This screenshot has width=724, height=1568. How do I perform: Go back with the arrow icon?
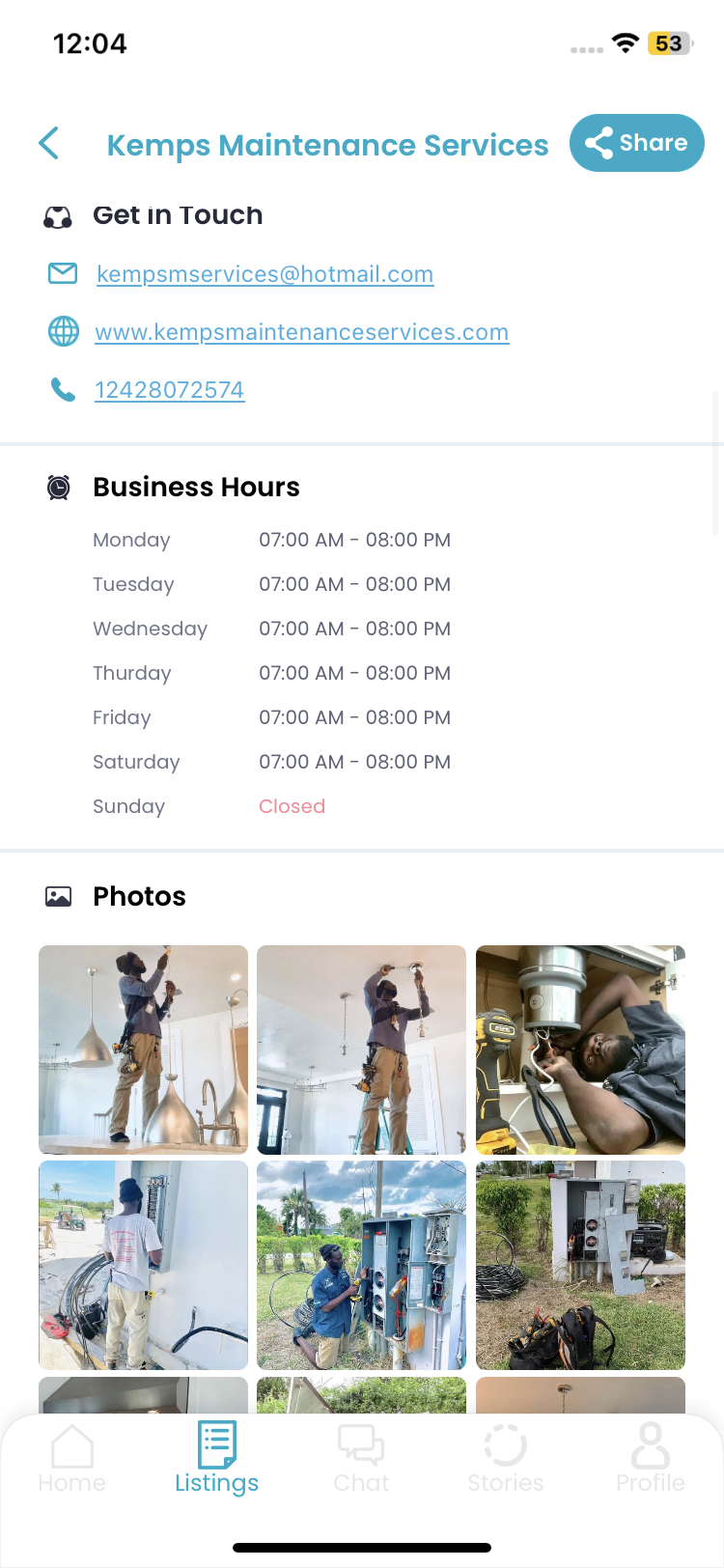(49, 143)
